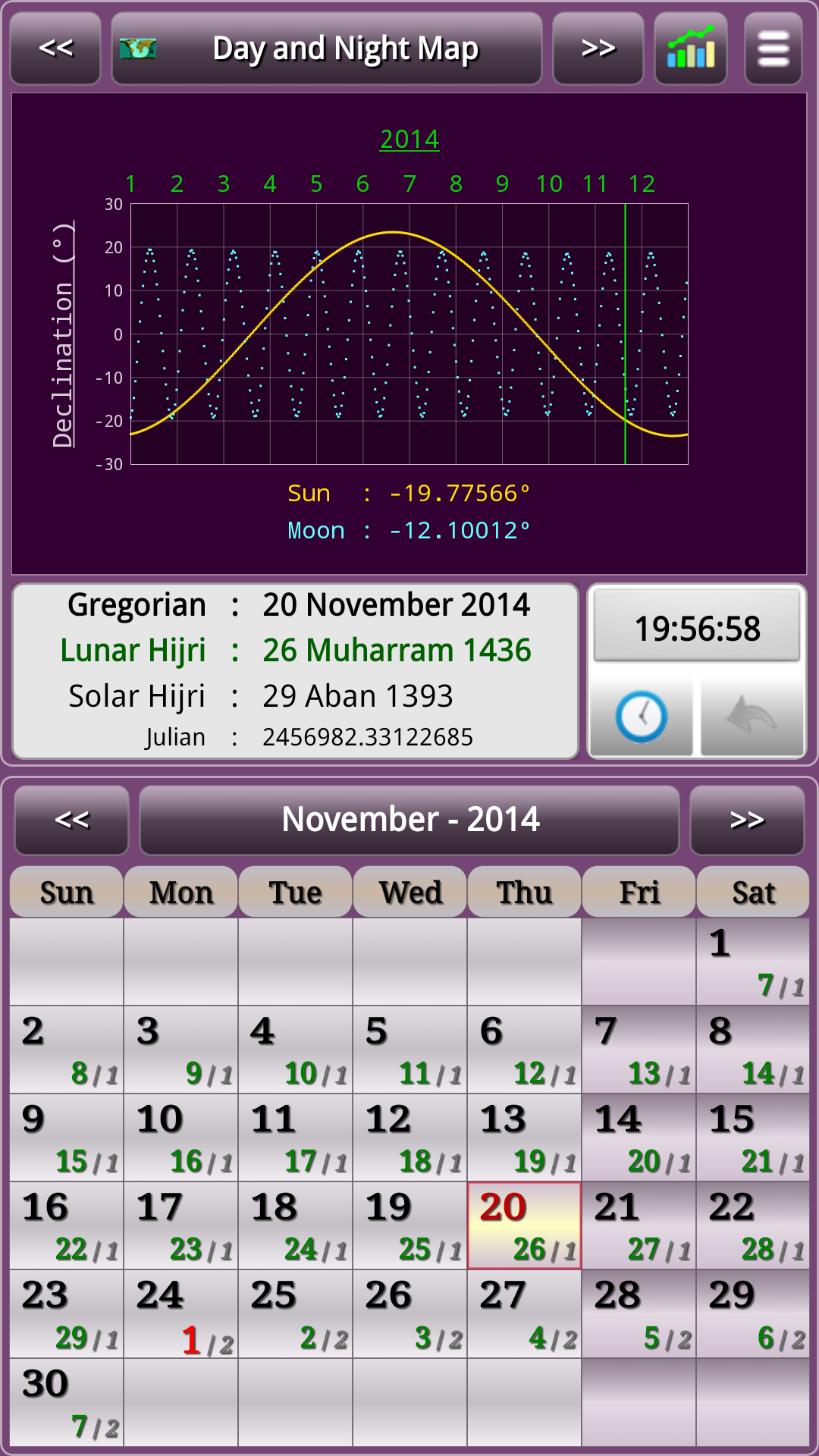The width and height of the screenshot is (819, 1456).
Task: Tap the Day and Night Map title button
Action: pos(327,49)
